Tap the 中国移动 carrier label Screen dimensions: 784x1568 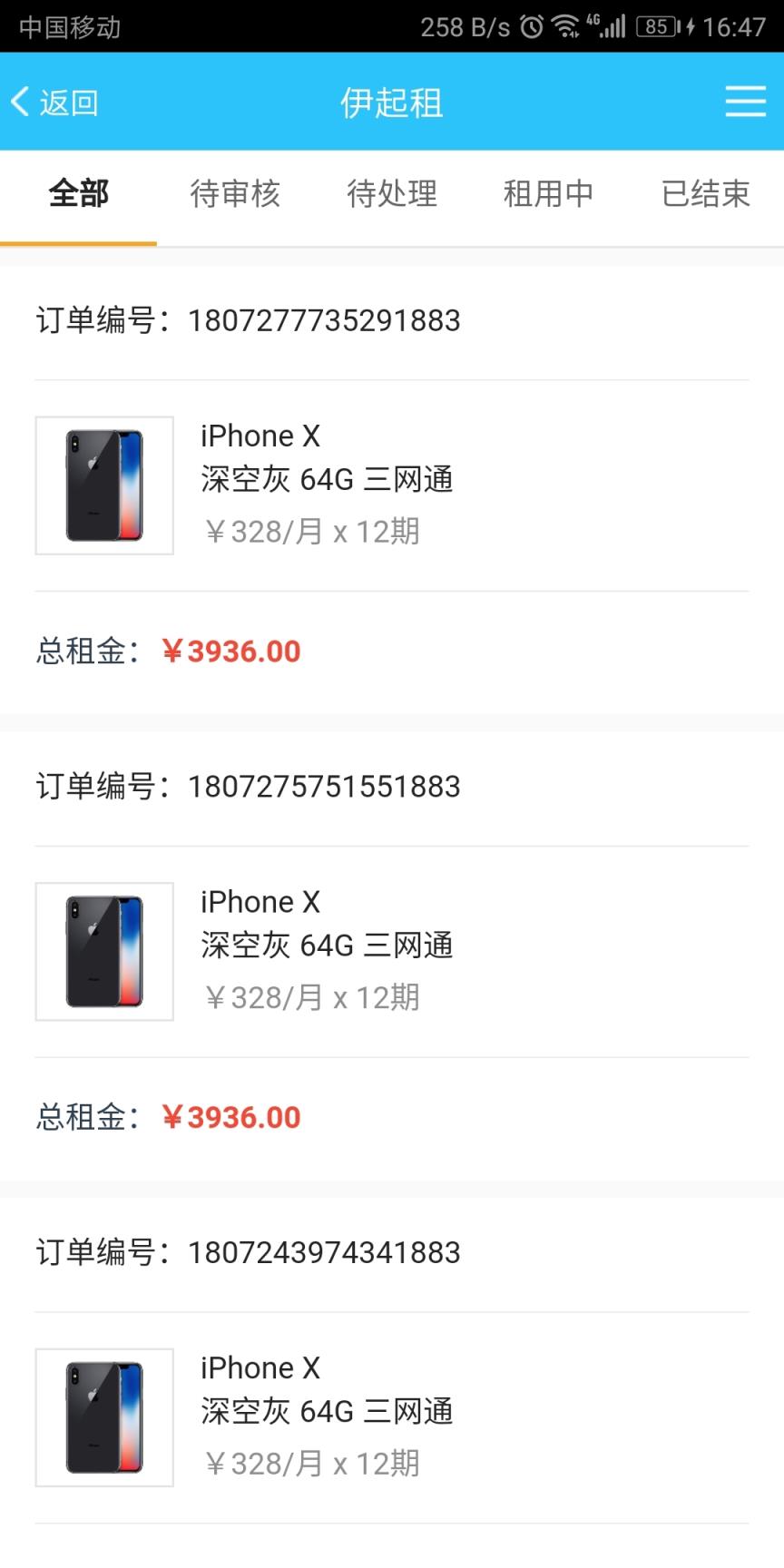69,27
